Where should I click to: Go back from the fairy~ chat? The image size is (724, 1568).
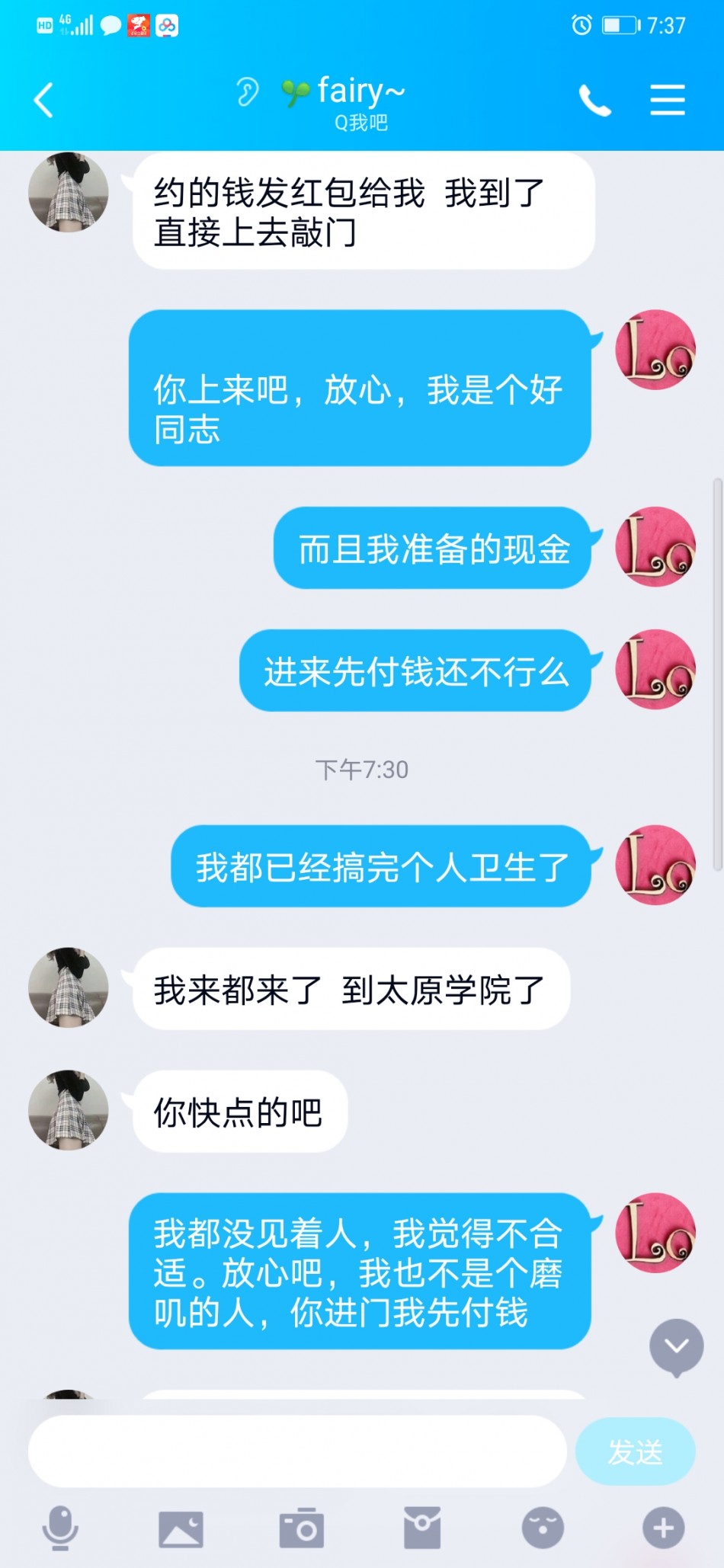point(43,100)
